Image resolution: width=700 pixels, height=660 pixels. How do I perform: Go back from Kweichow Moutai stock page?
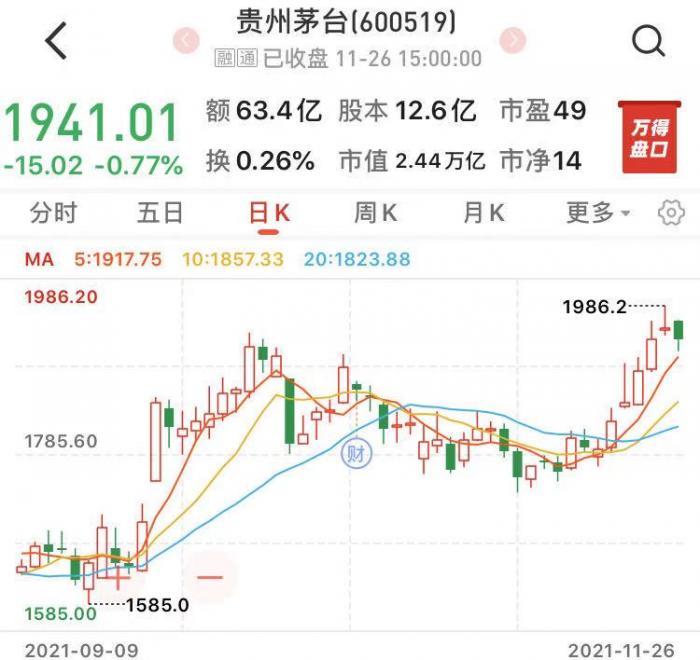click(57, 41)
